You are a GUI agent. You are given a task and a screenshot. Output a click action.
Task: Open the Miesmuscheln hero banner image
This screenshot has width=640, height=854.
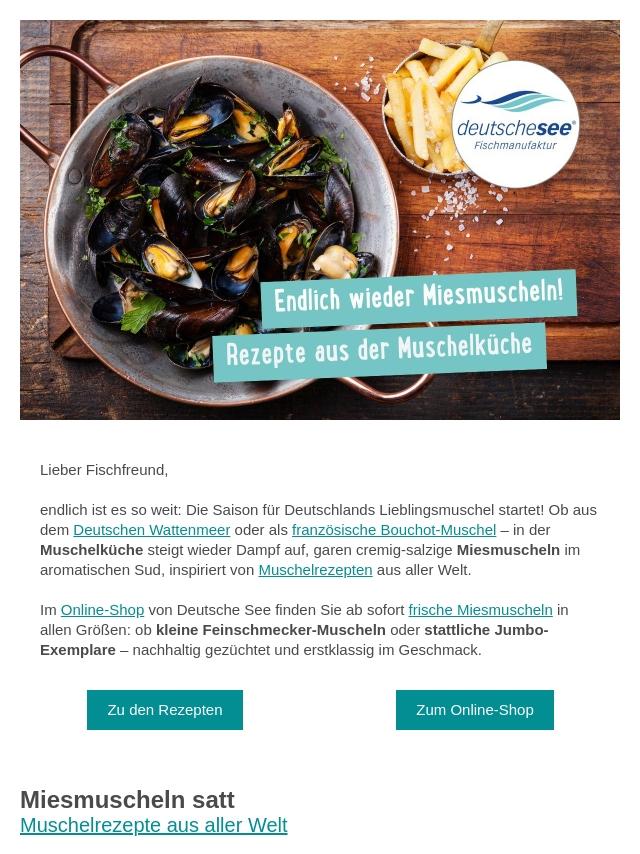coord(320,219)
